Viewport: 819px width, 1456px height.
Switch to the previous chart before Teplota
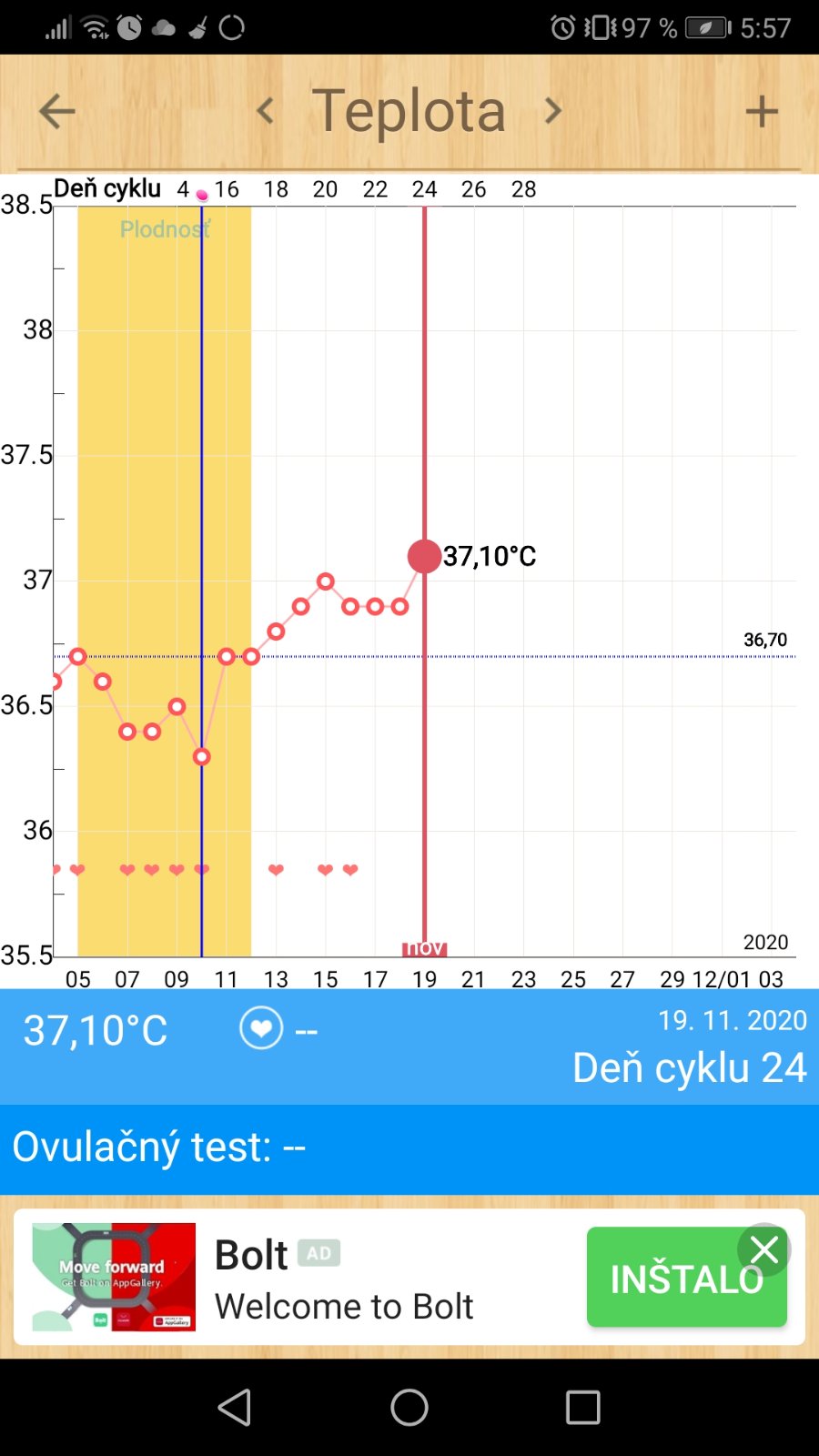click(x=266, y=112)
